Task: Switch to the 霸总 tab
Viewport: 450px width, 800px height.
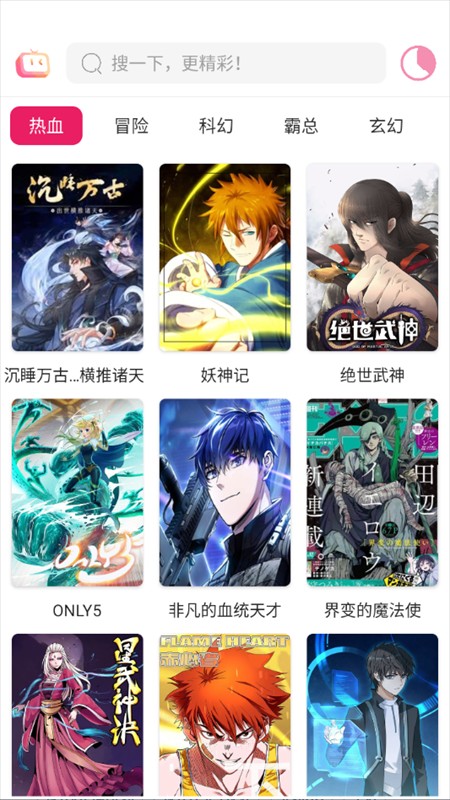Action: 301,126
